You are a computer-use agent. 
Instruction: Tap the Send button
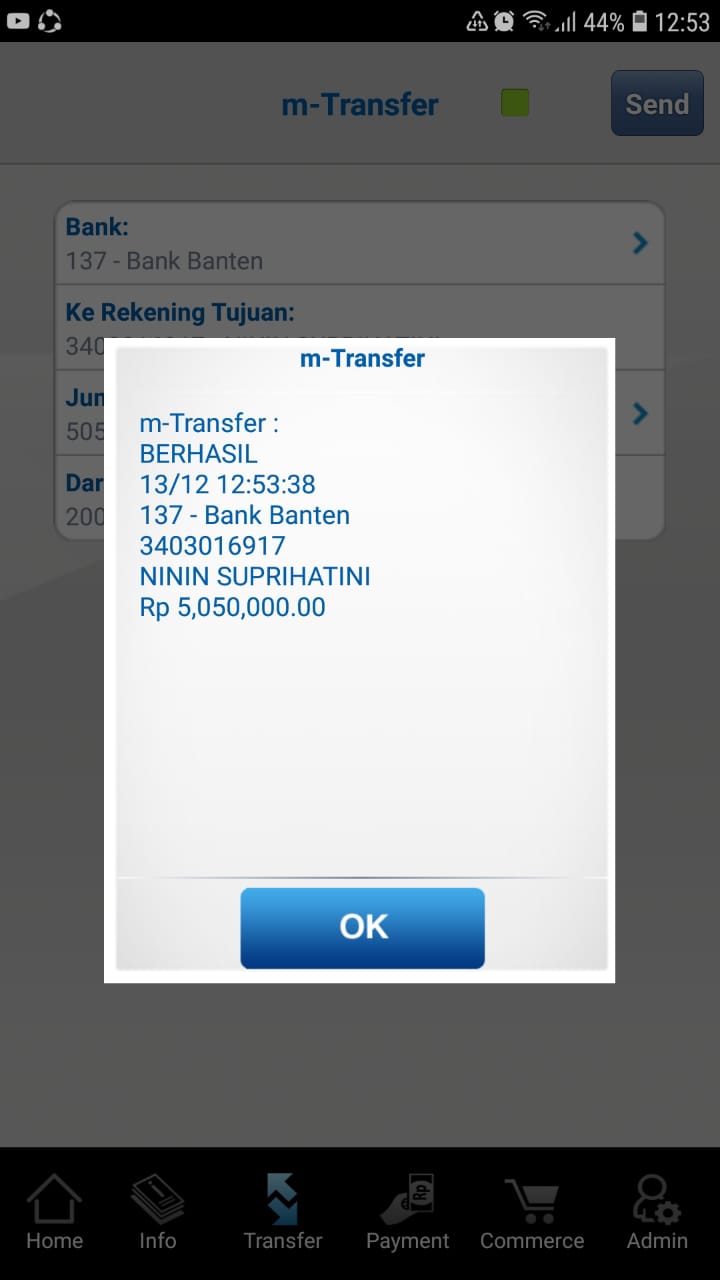click(x=657, y=104)
